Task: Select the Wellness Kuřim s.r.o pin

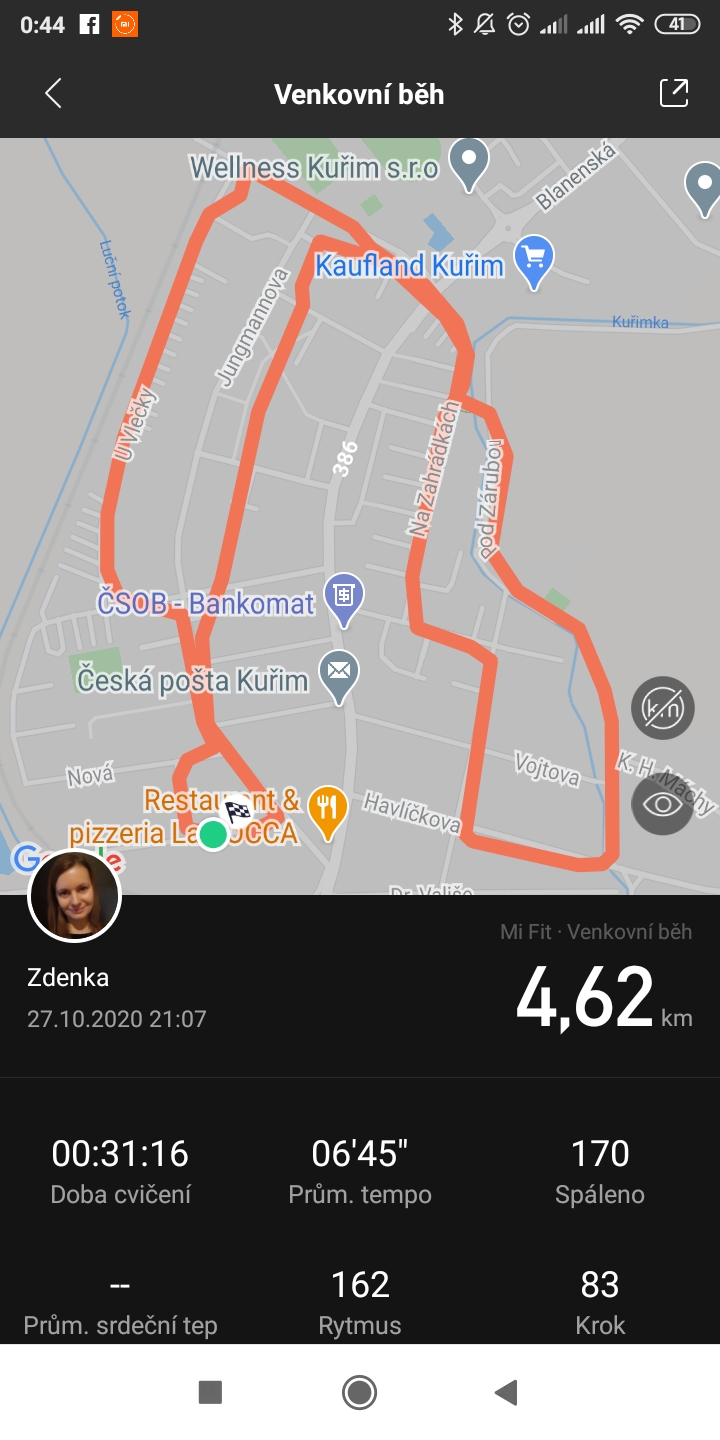Action: click(467, 165)
